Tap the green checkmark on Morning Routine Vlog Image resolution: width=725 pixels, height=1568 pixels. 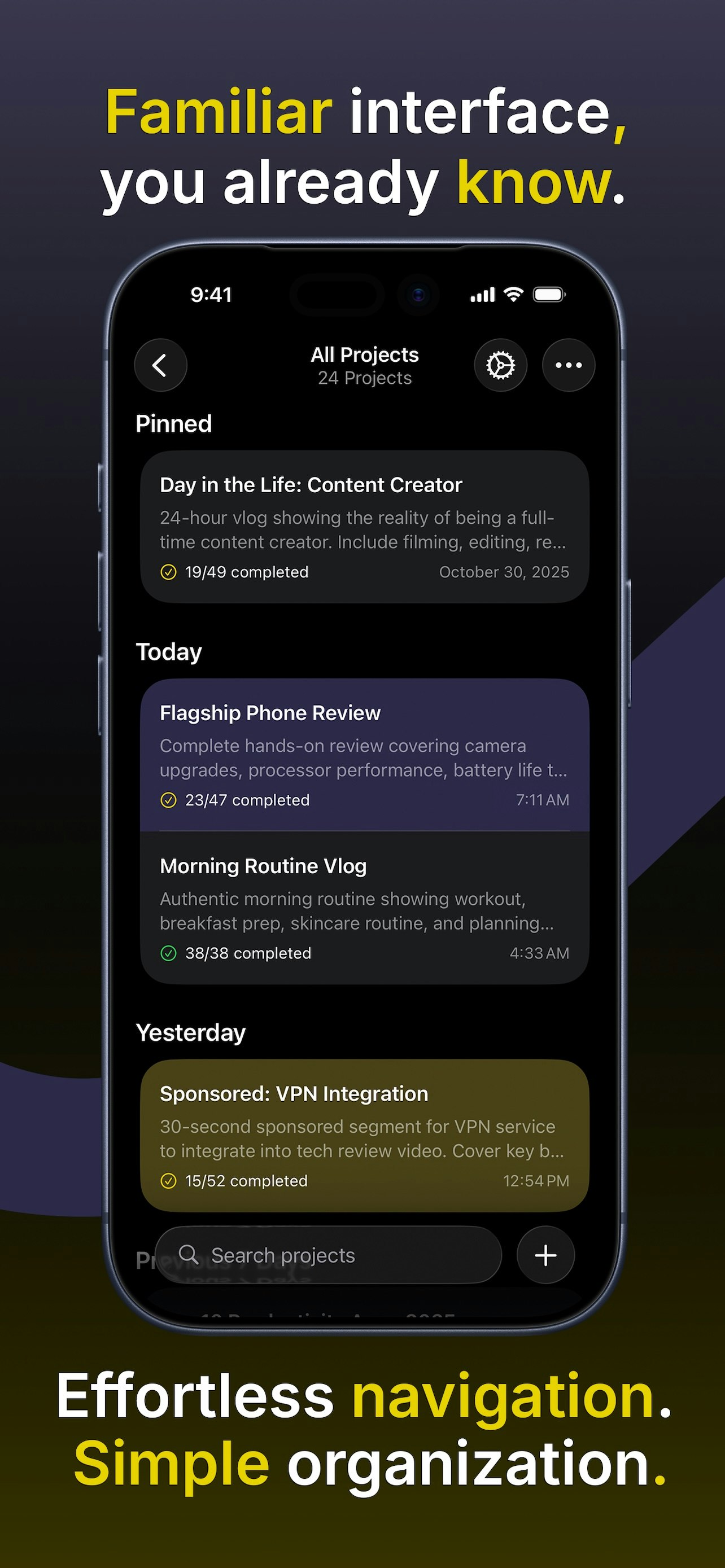point(169,953)
